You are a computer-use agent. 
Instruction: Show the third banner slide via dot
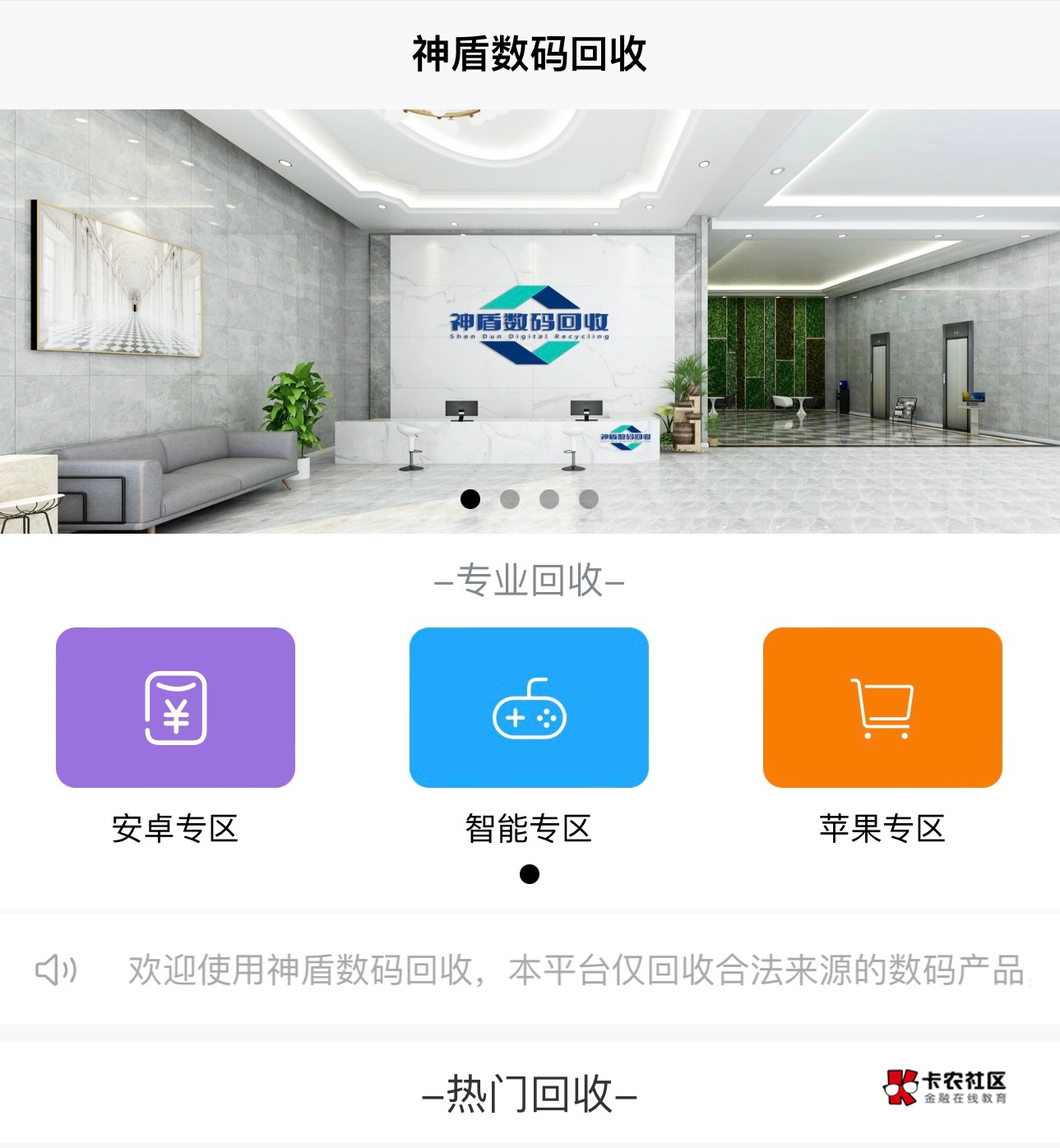(549, 499)
